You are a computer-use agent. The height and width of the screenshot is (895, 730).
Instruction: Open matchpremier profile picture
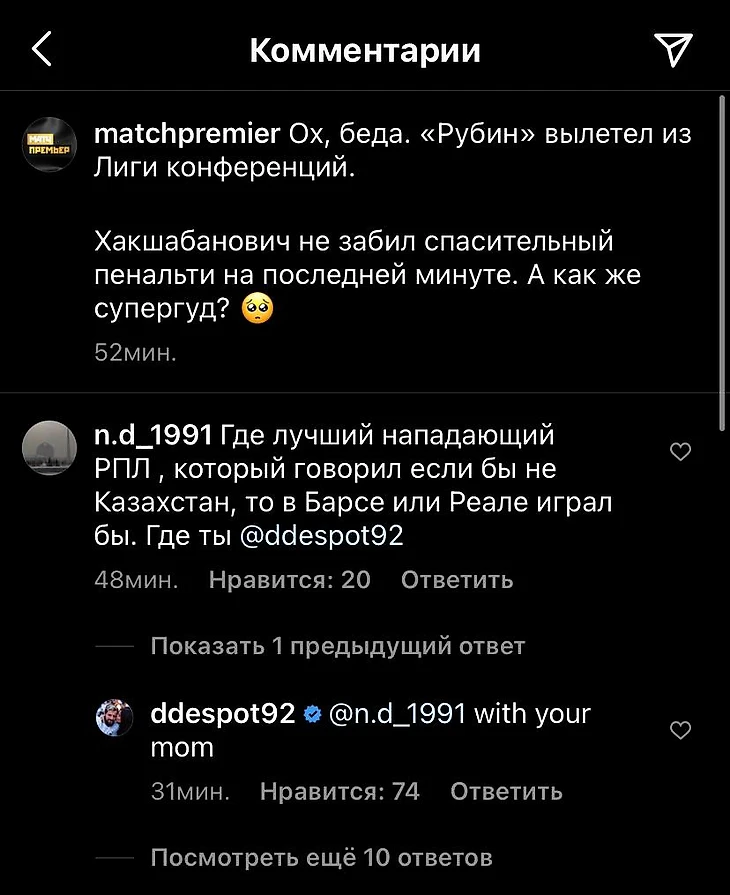click(49, 143)
